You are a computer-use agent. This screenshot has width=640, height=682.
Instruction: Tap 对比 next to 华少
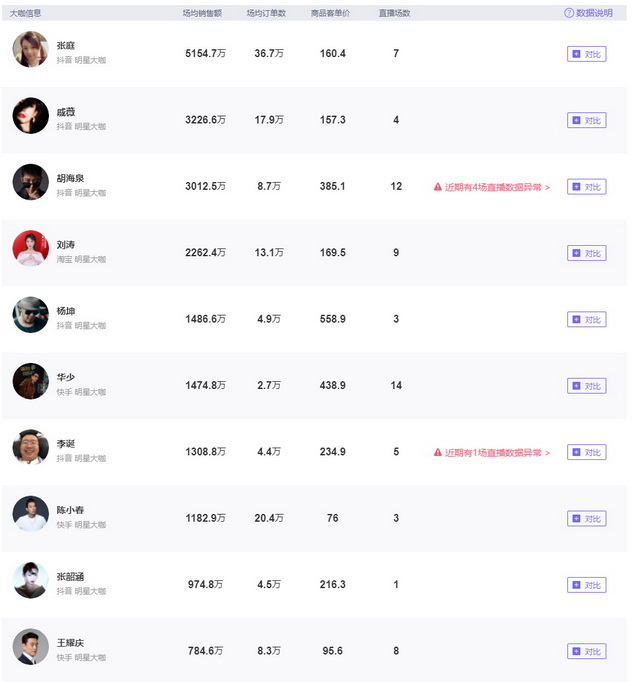(586, 386)
